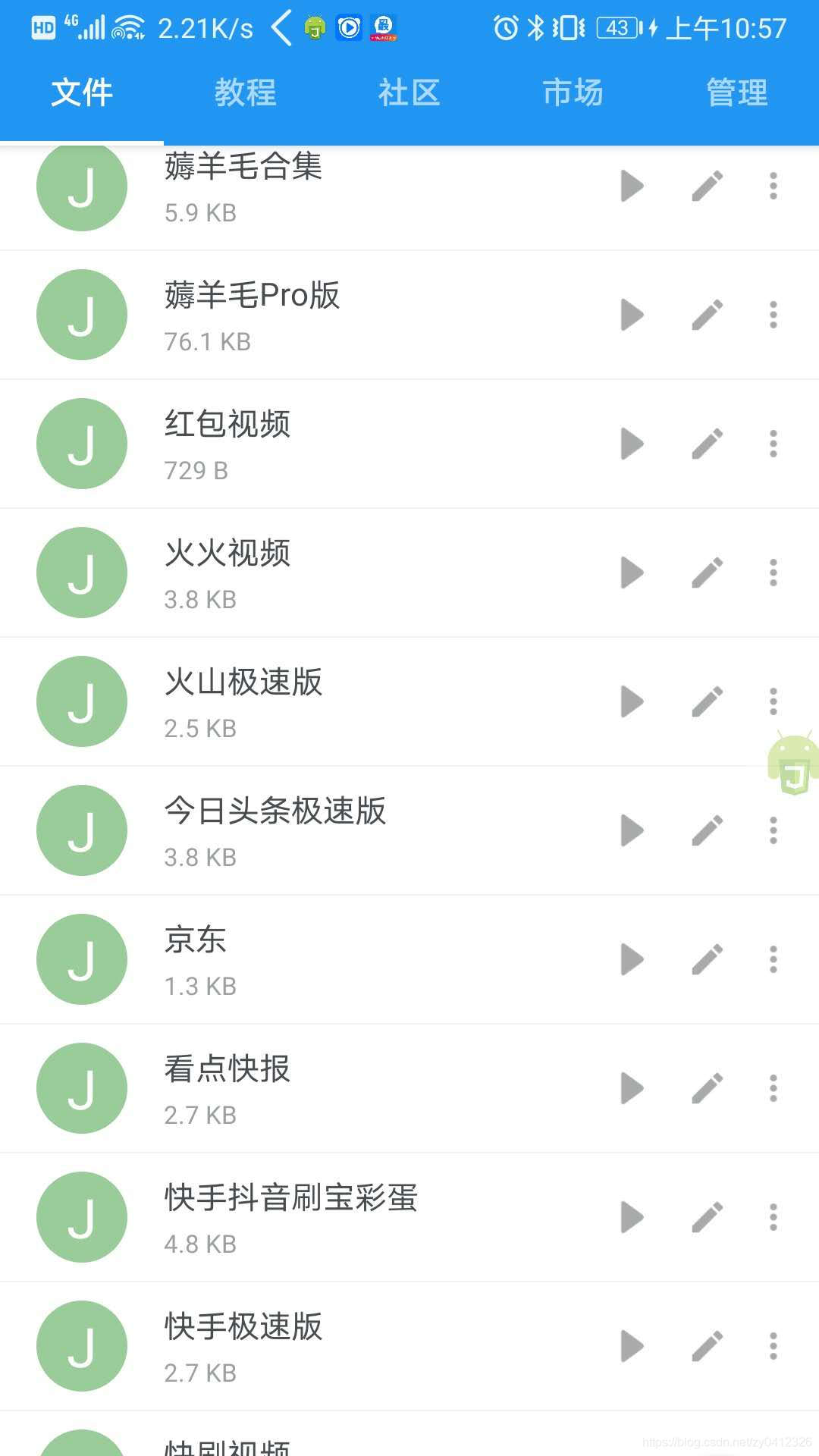Open more options for 薅羊毛合集

point(772,186)
